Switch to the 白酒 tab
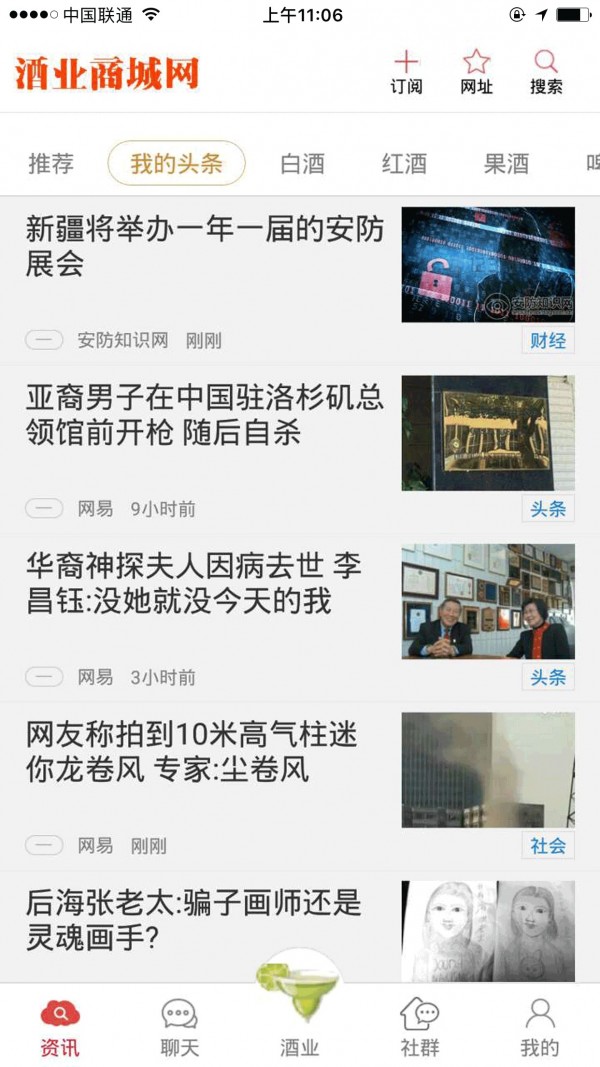 [x=302, y=164]
